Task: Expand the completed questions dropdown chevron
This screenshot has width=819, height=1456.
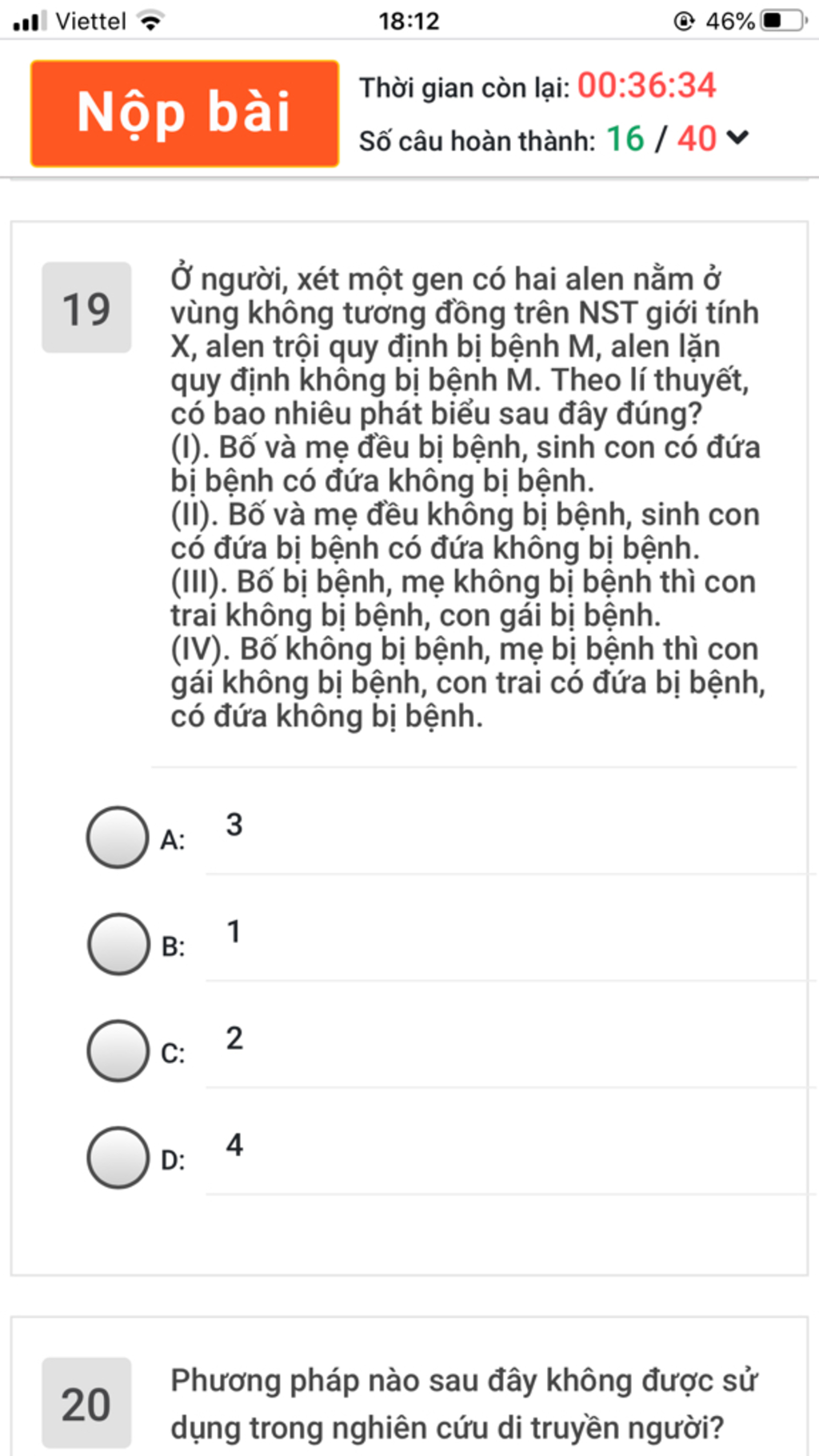Action: [x=737, y=138]
